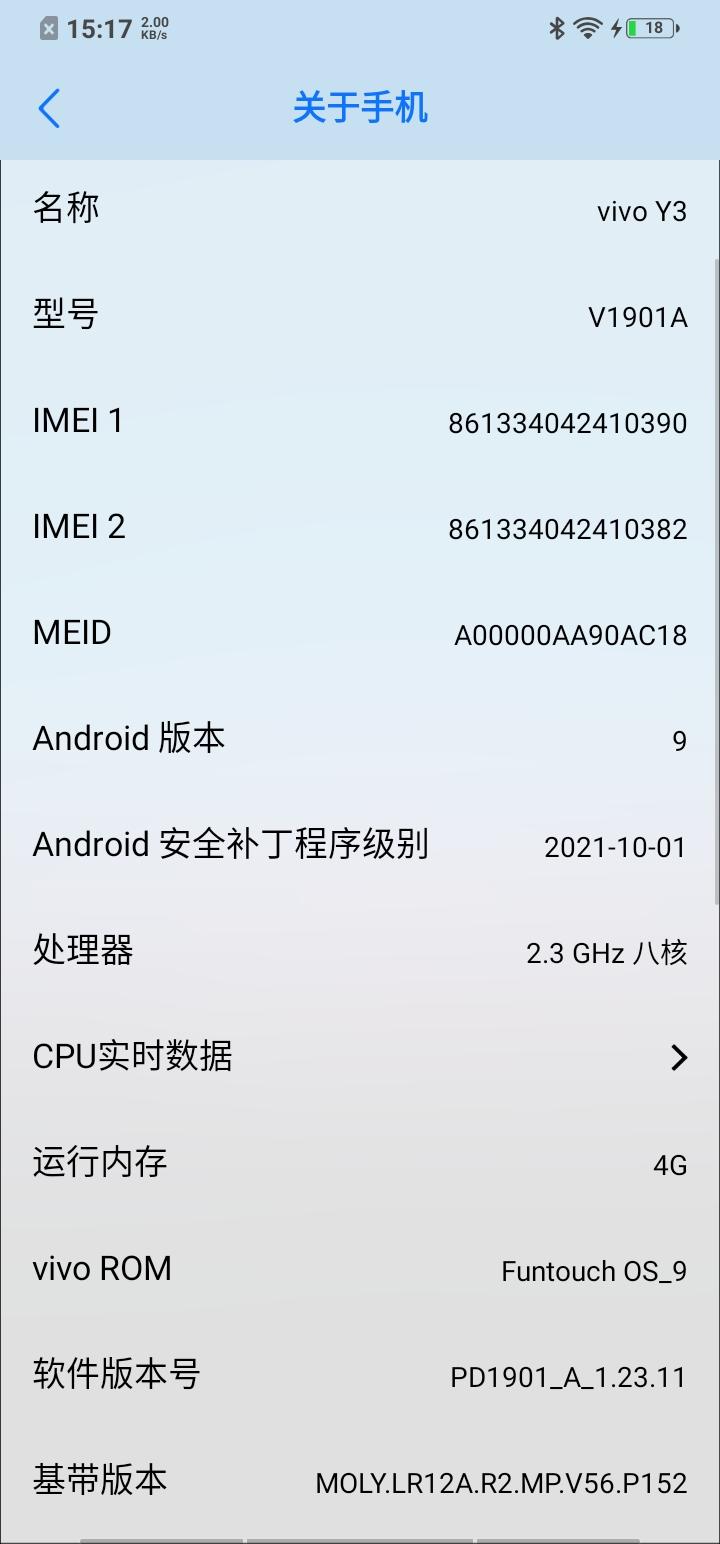Open the CPU实时数据 row
Screen dimensions: 720x1544
pos(360,1057)
